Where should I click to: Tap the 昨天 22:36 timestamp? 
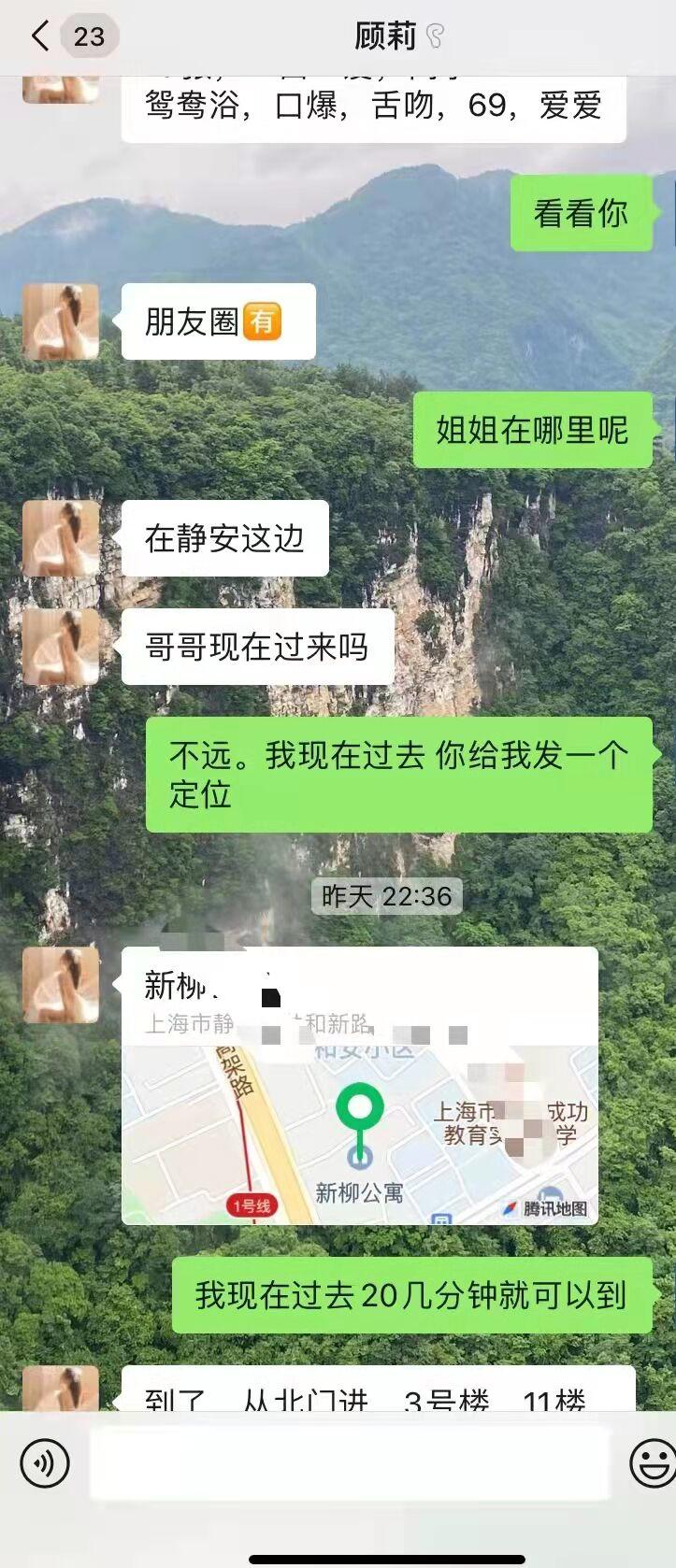pyautogui.click(x=384, y=895)
